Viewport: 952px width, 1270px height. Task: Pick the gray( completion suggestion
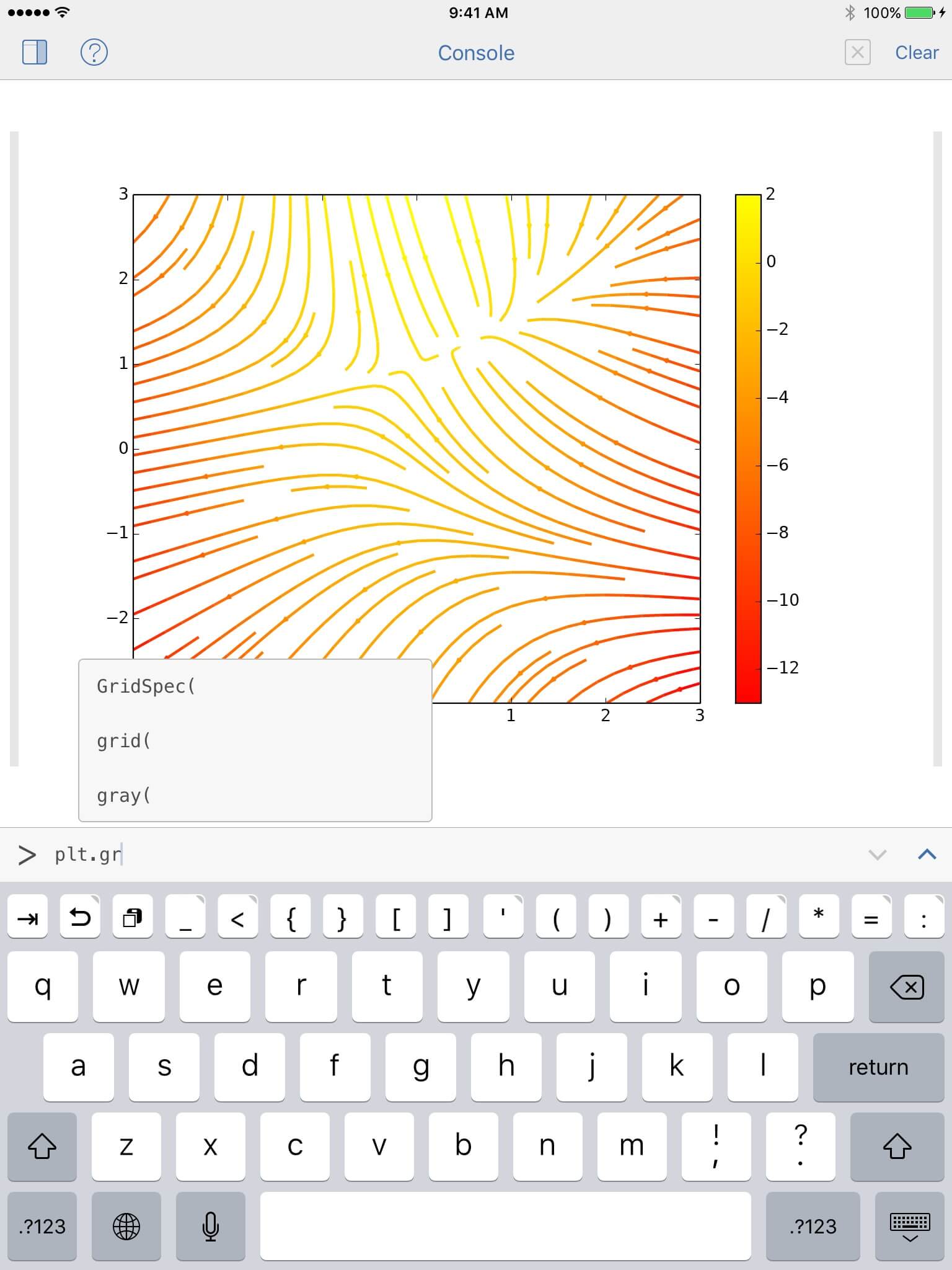[124, 796]
